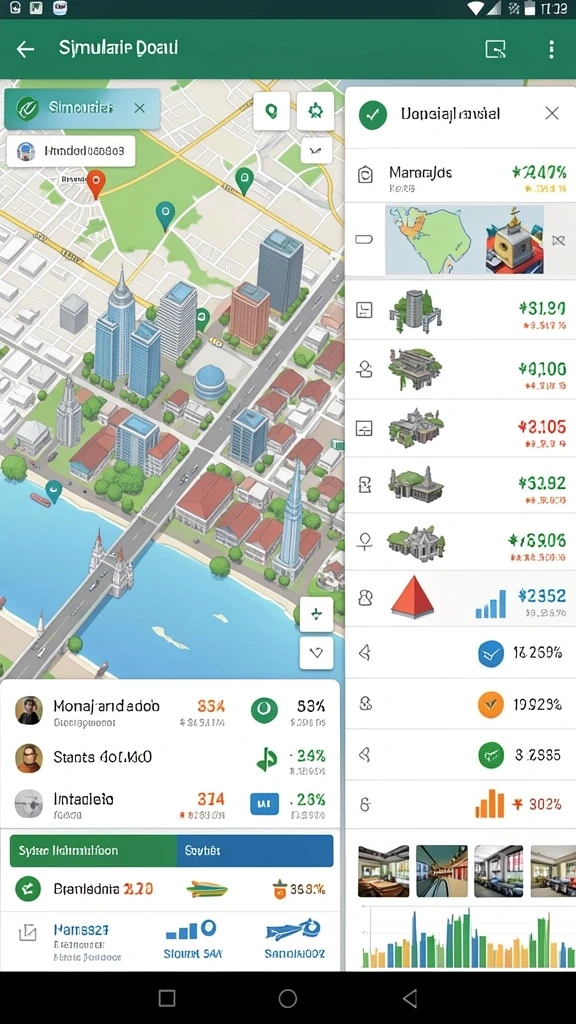Tap the system home button

tap(288, 998)
